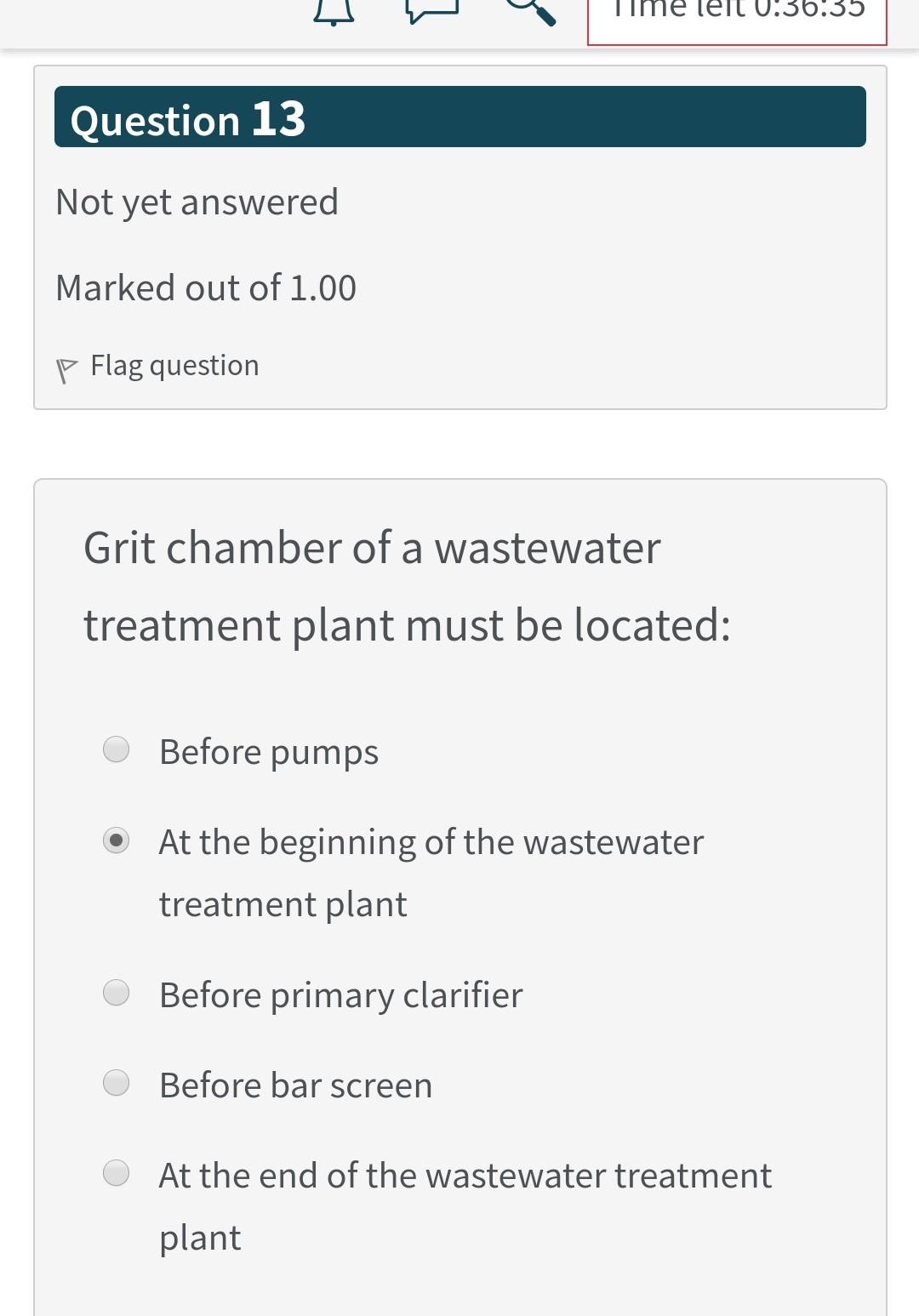Pick the "Before bar screen" option

pos(117,1083)
